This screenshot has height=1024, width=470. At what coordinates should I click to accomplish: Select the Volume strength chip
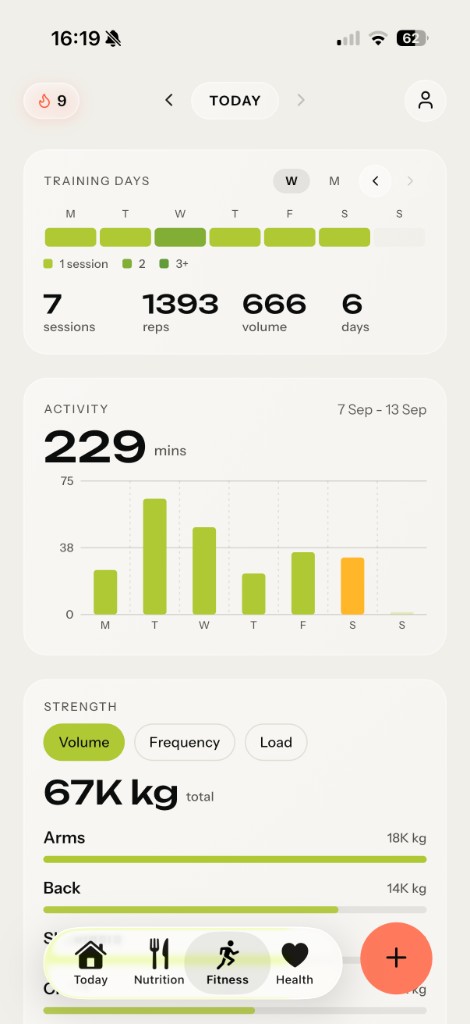(x=84, y=742)
